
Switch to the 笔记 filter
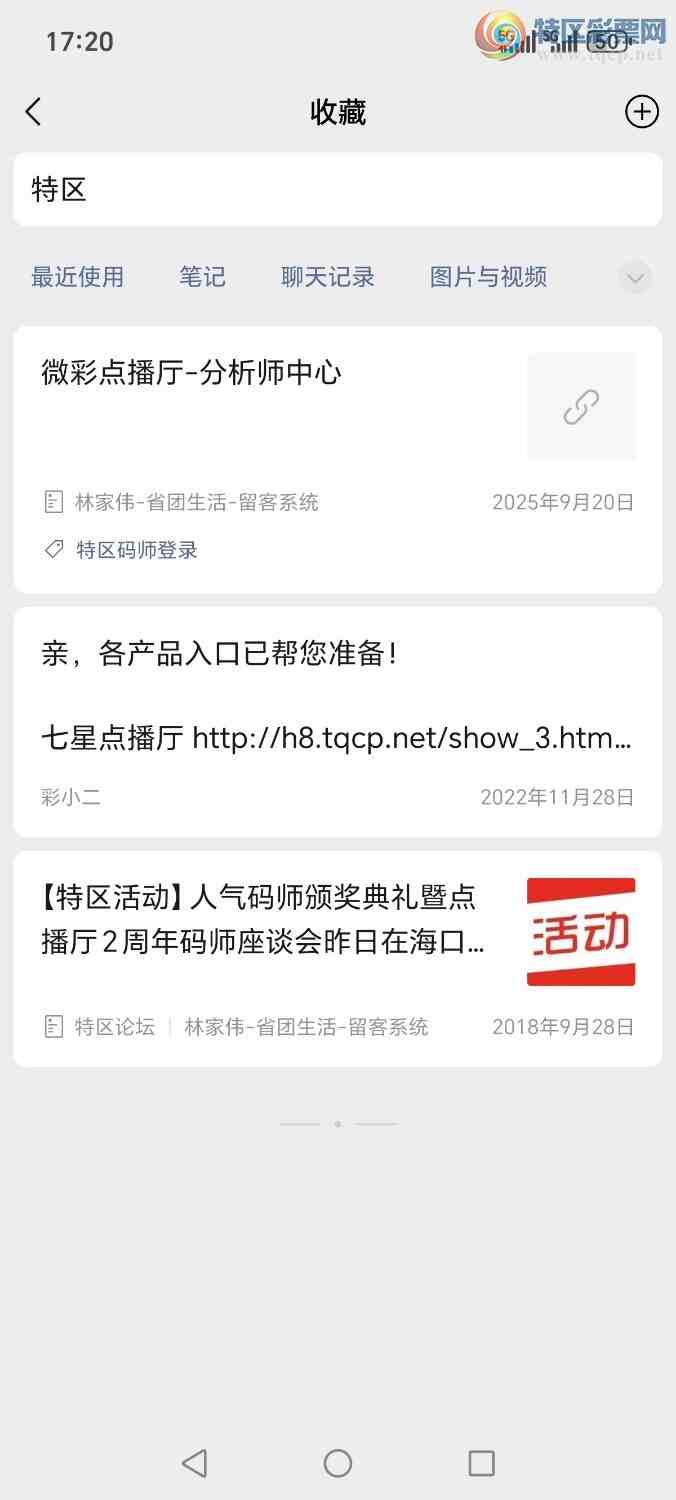202,277
